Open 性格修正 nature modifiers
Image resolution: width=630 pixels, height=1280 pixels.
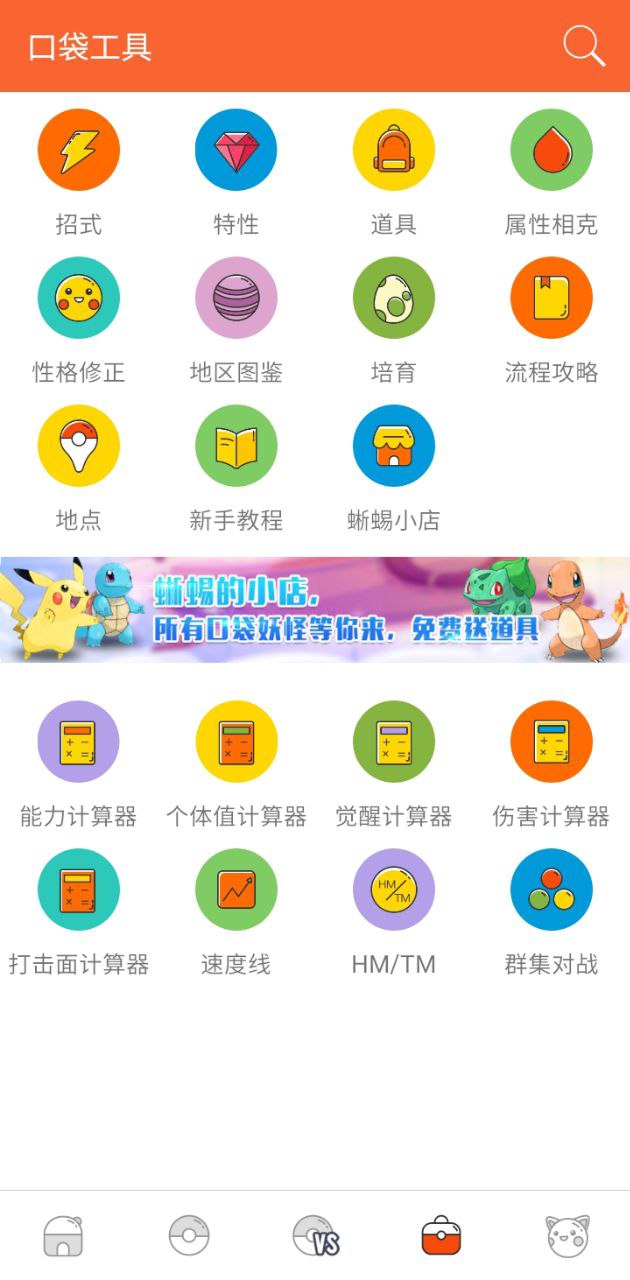click(78, 298)
